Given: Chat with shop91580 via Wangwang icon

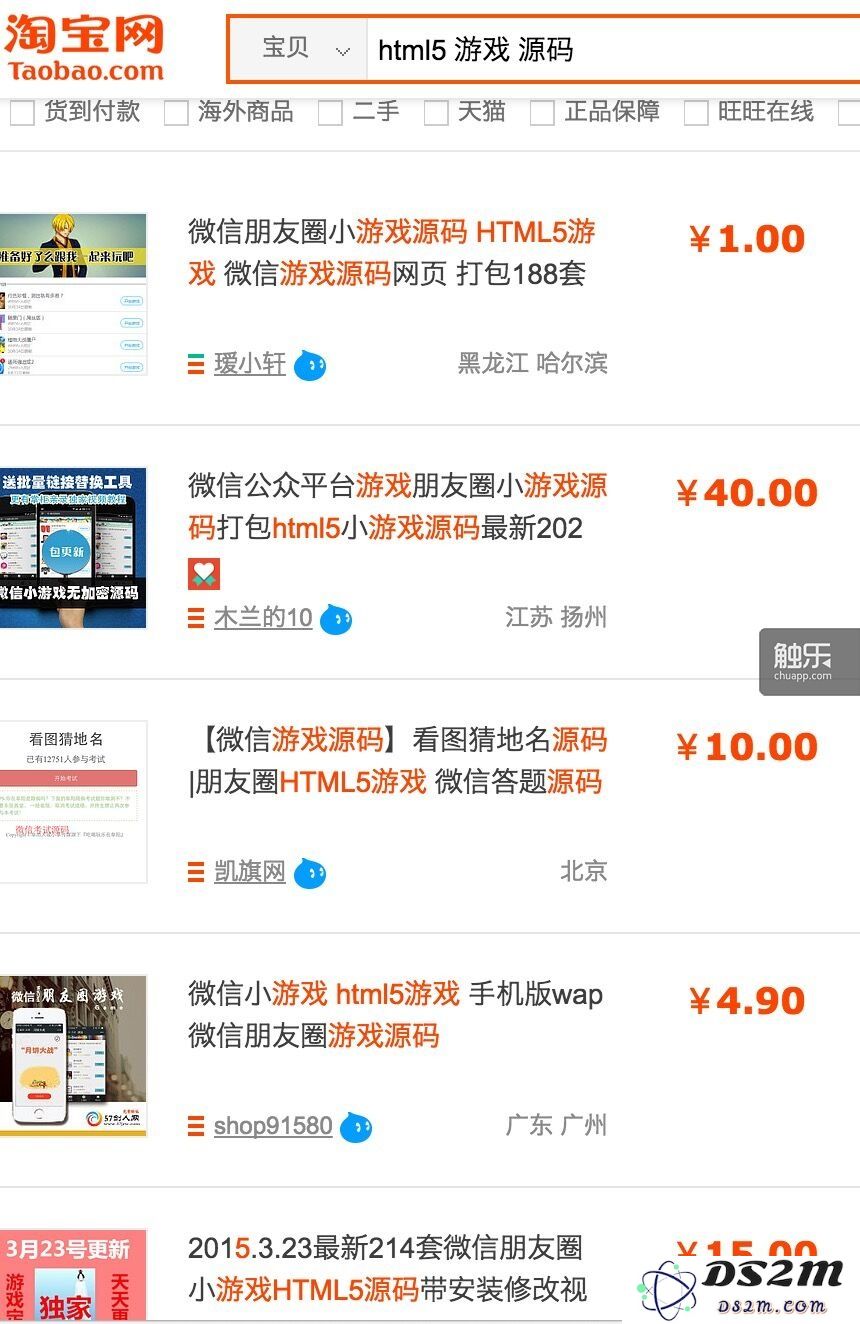Looking at the screenshot, I should click(x=356, y=1127).
